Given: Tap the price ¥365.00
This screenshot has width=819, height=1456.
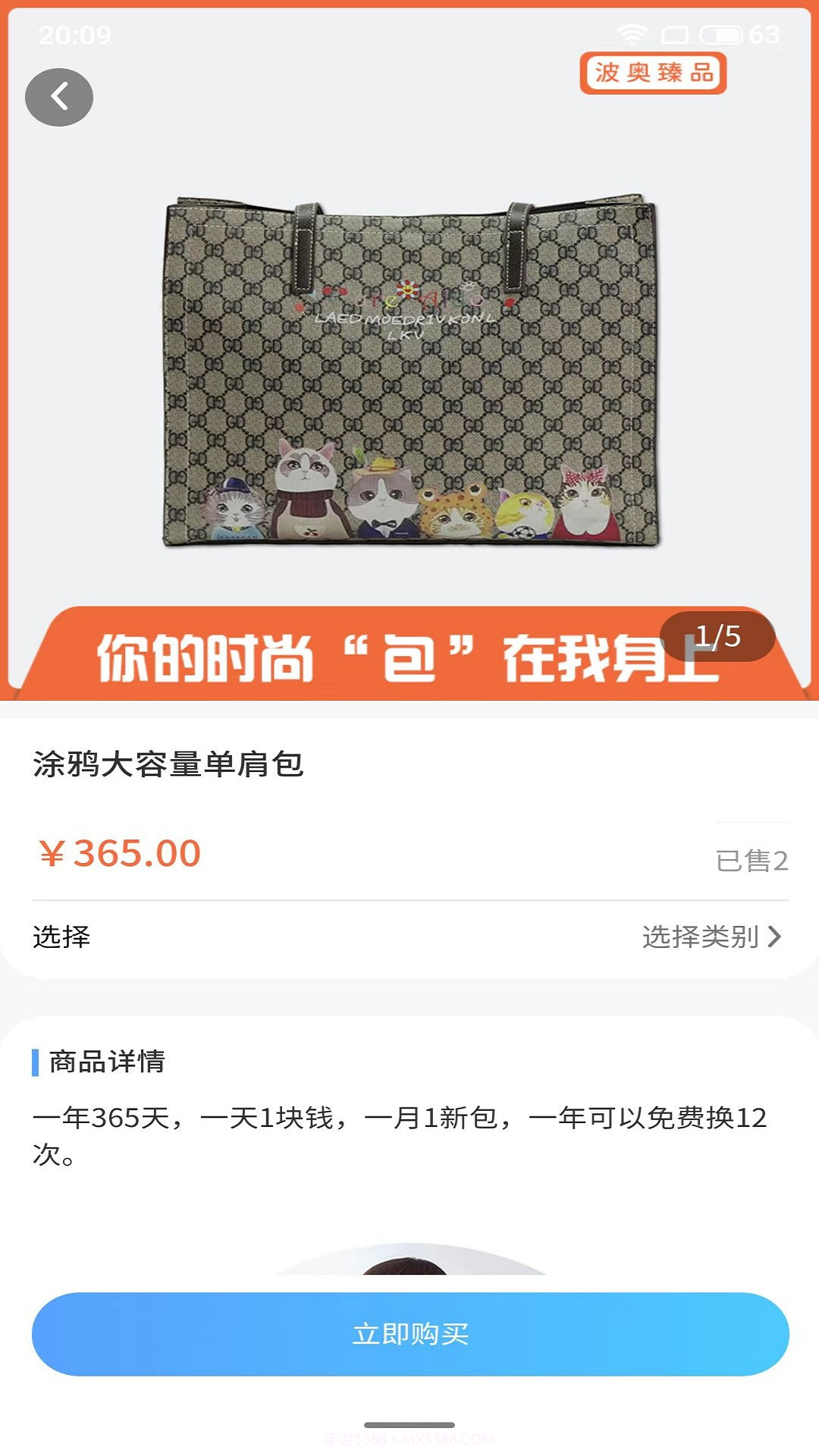Looking at the screenshot, I should pyautogui.click(x=118, y=854).
